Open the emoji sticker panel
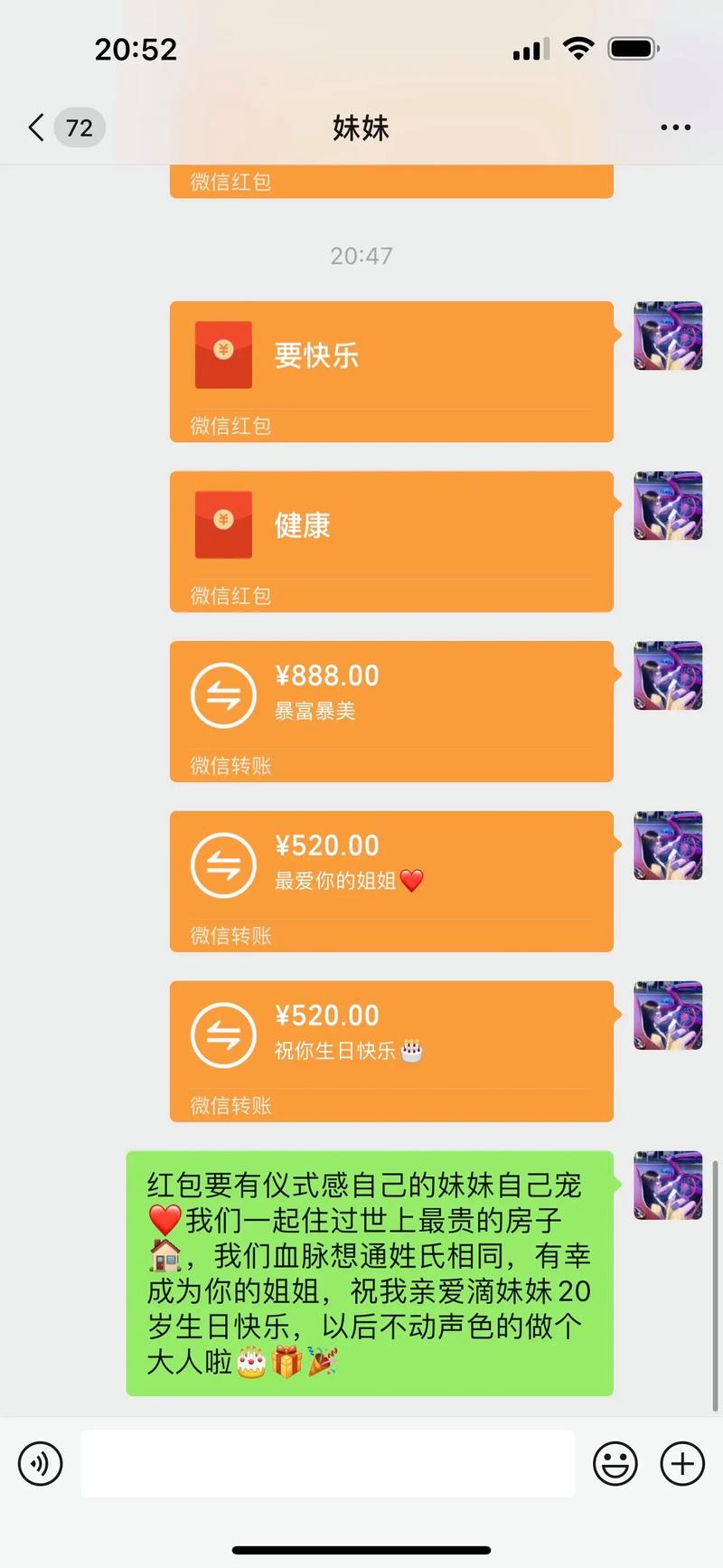Screen dimensions: 723x1568 [x=615, y=1462]
